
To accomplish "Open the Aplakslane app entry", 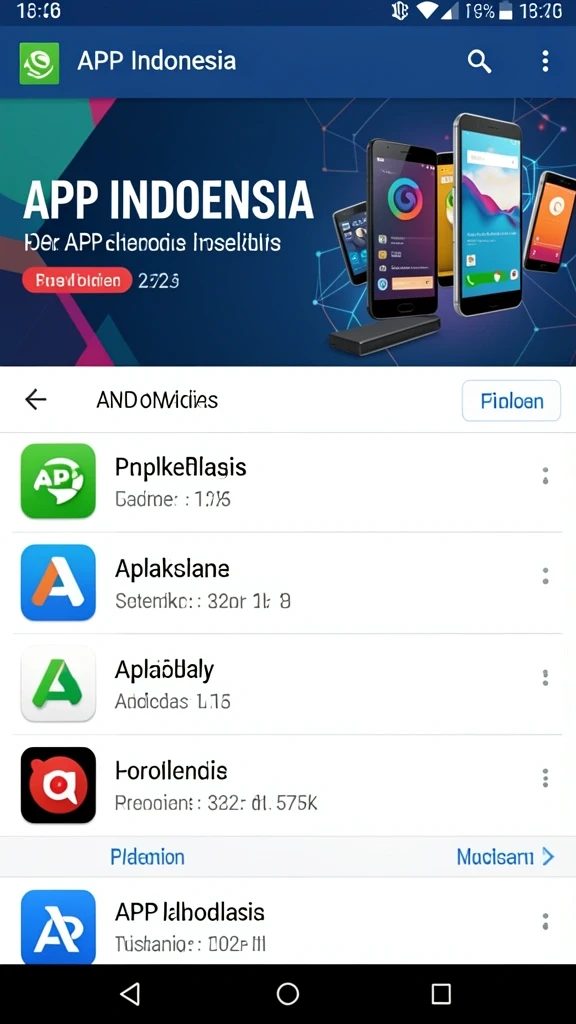I will [x=288, y=583].
